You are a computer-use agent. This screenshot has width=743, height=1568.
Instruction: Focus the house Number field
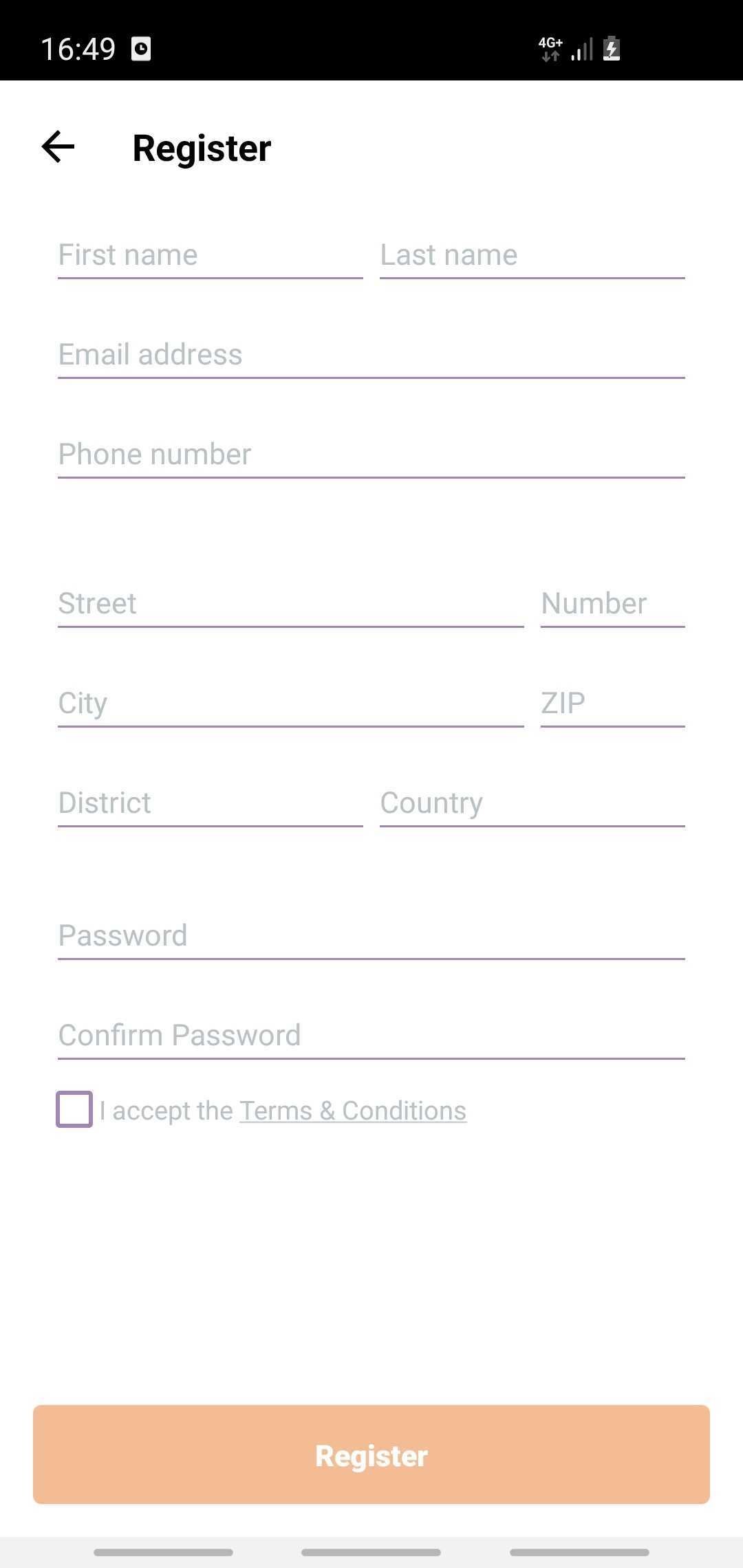coord(612,605)
